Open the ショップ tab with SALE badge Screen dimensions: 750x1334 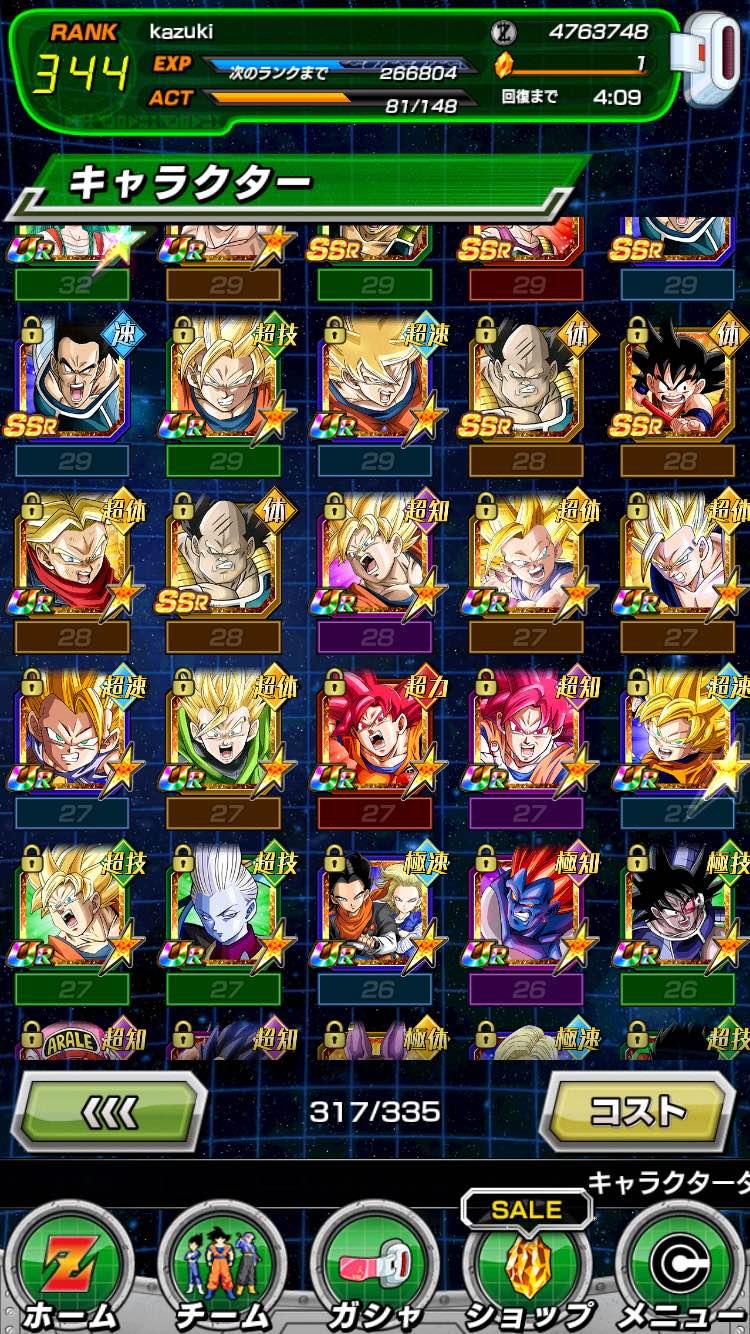526,1270
